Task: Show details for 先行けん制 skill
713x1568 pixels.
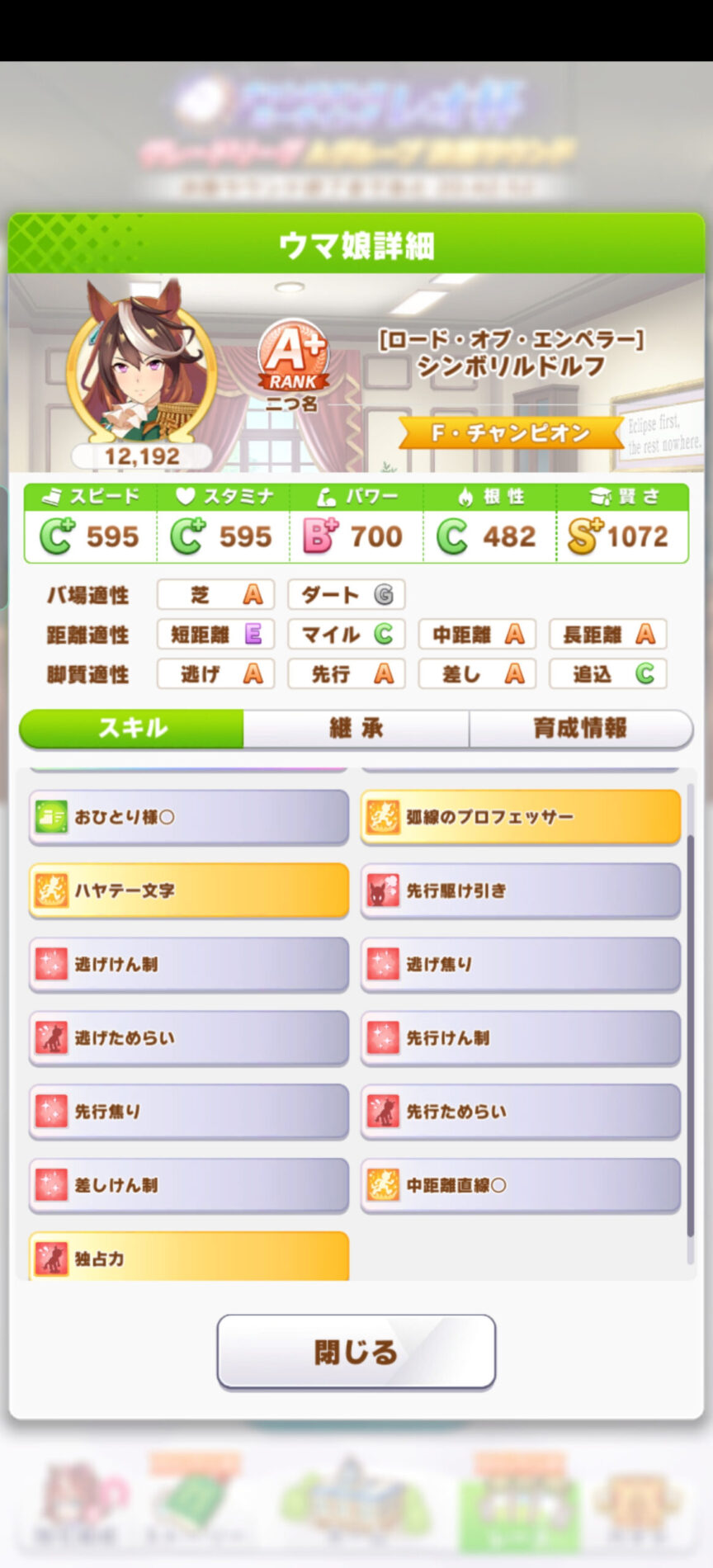Action: coord(520,1037)
